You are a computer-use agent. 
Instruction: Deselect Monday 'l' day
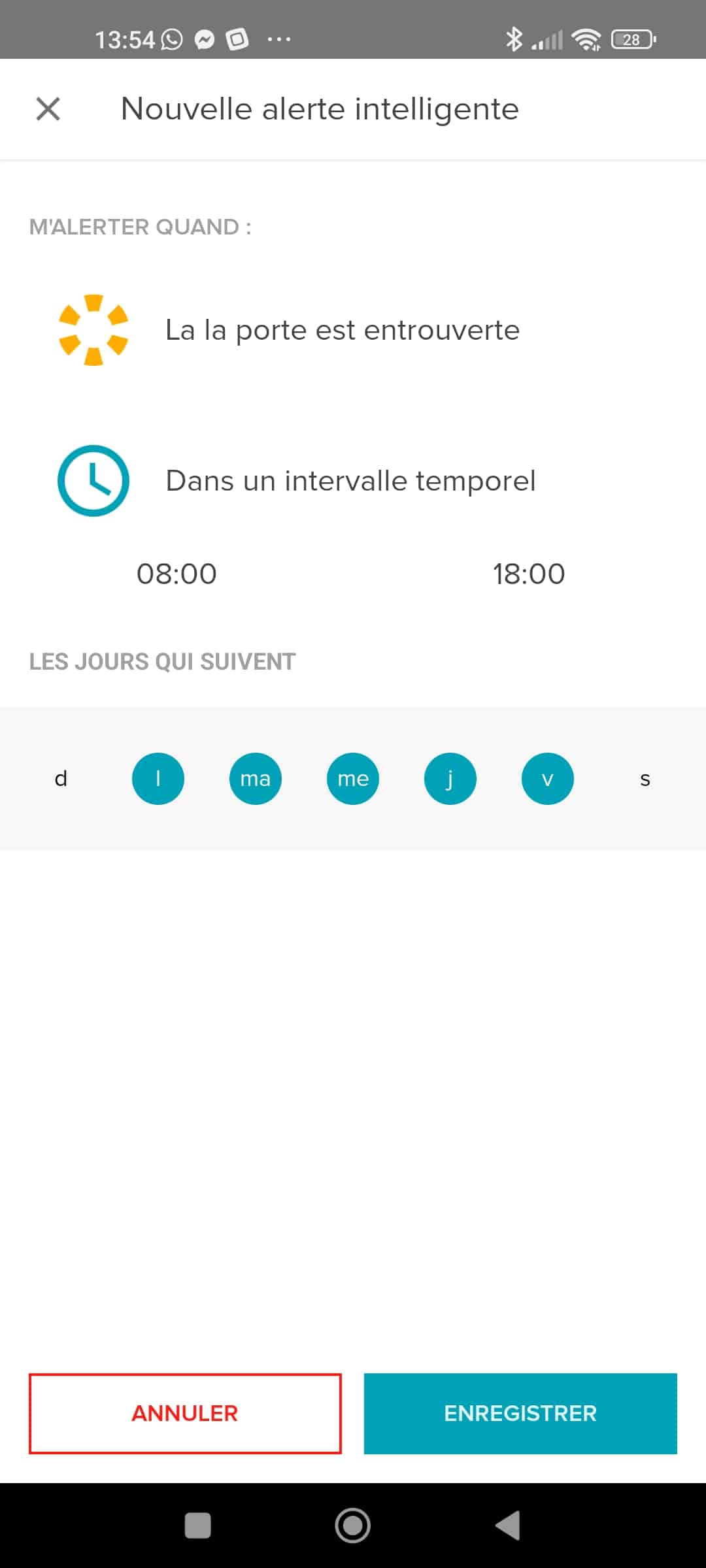tap(158, 779)
